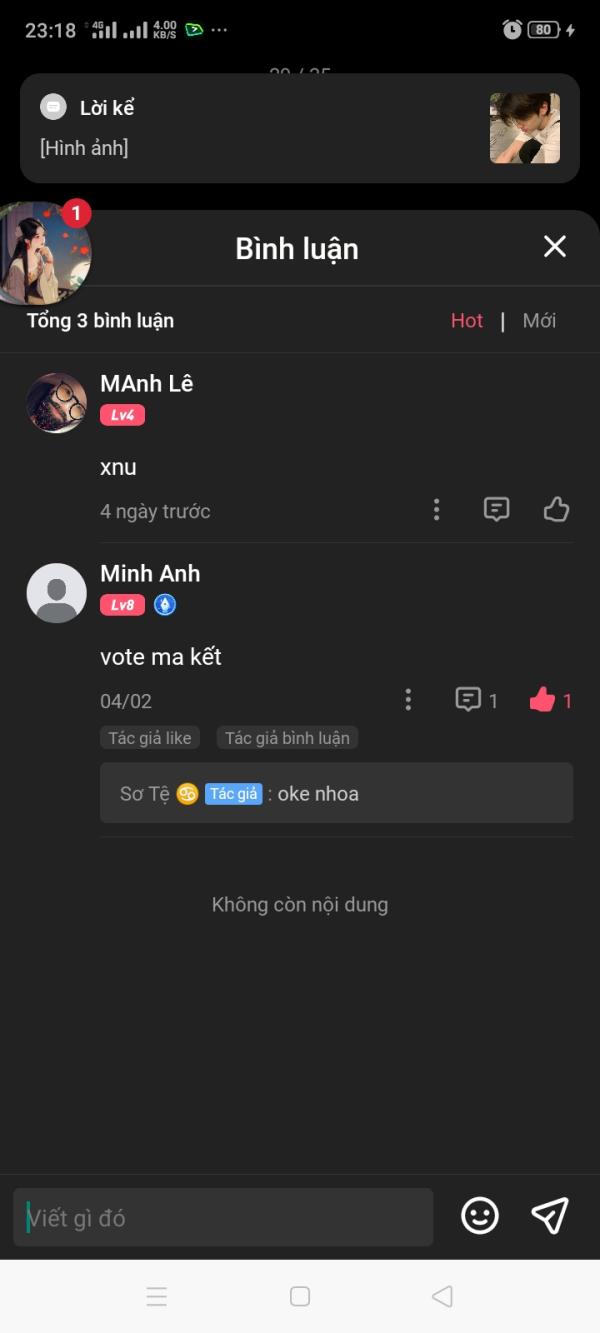Screen dimensions: 600x1333
Task: Open more options on MAnh Lê's comment
Action: (x=436, y=510)
